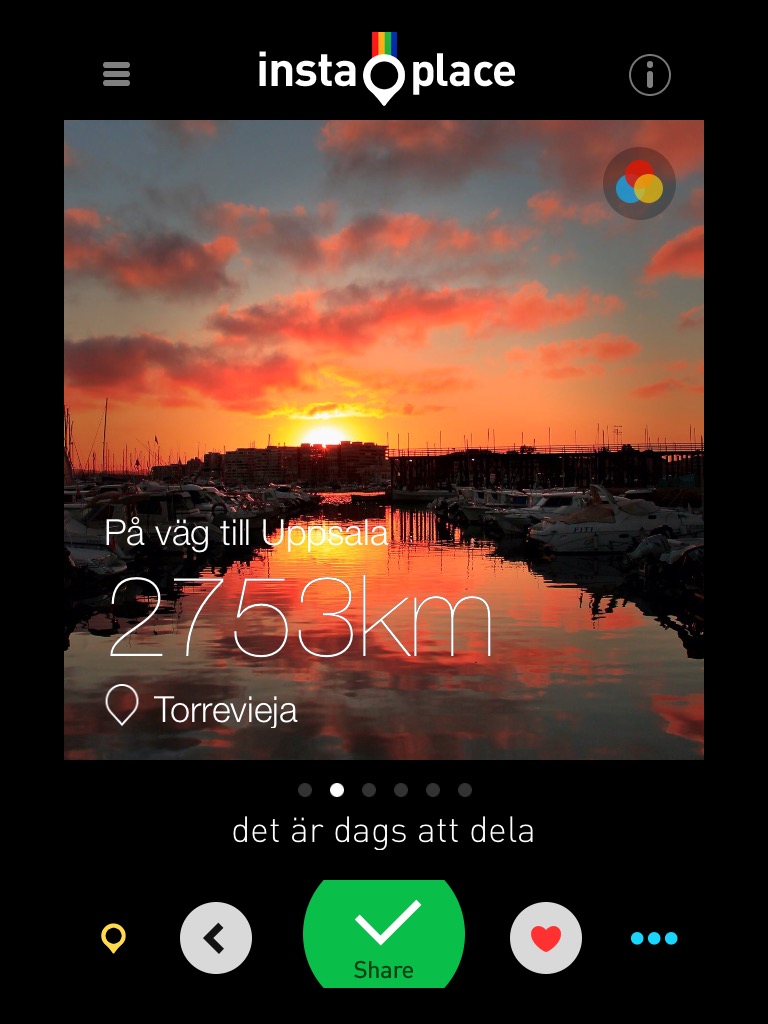Image resolution: width=768 pixels, height=1024 pixels.
Task: Open the blue three-dot more options
Action: click(x=654, y=938)
